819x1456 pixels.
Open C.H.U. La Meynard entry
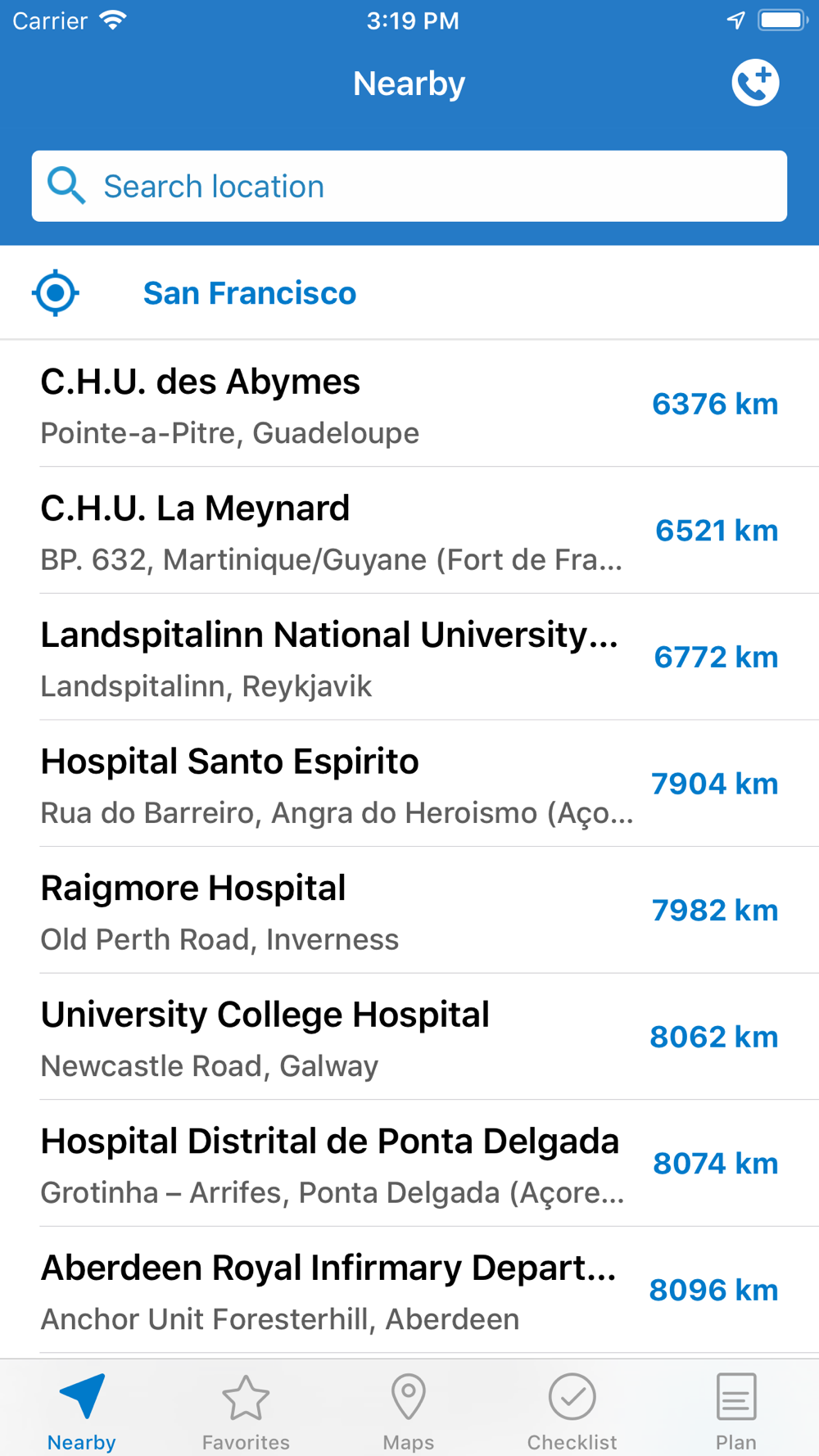[409, 531]
